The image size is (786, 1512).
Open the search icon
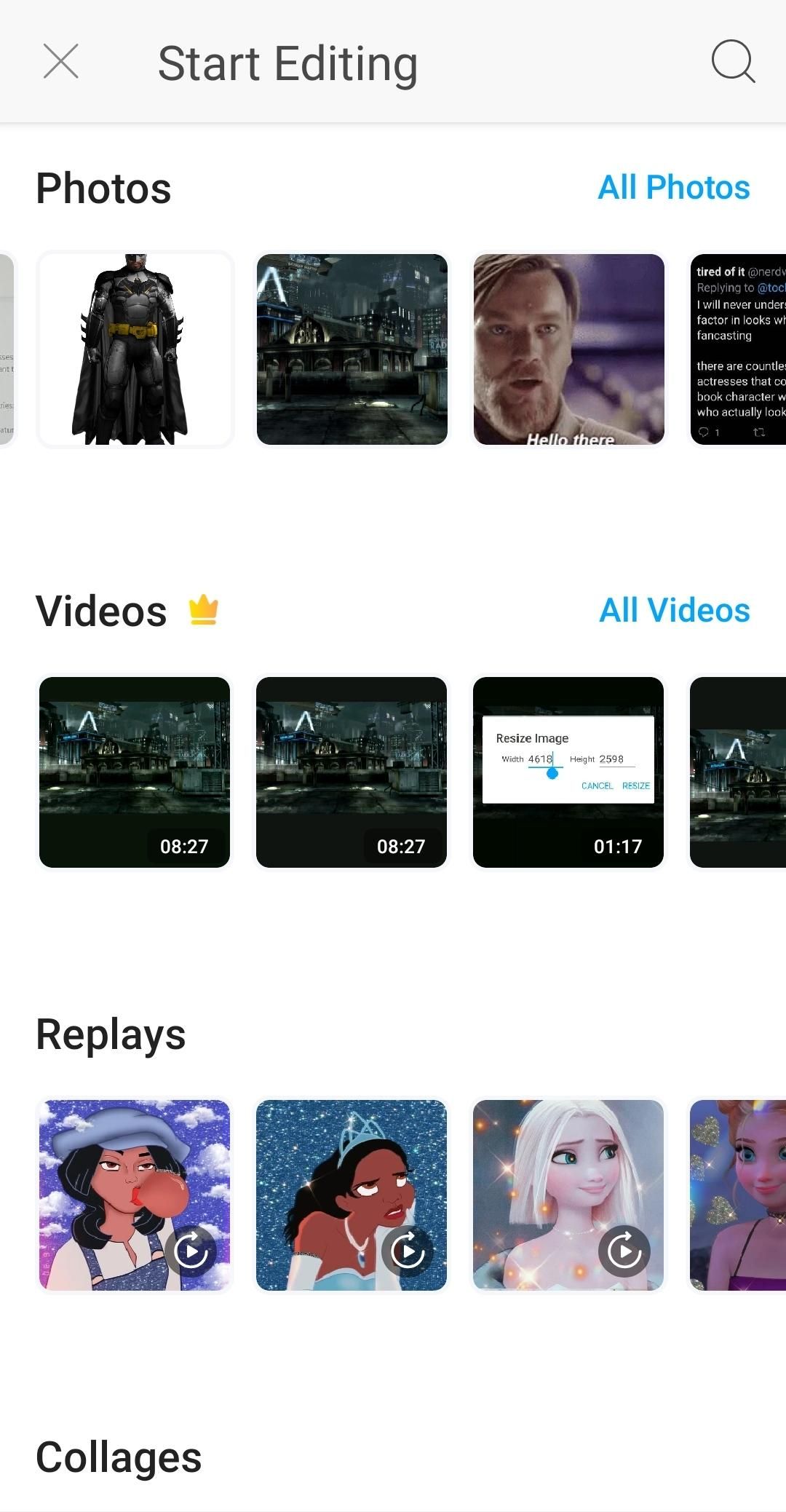(732, 61)
